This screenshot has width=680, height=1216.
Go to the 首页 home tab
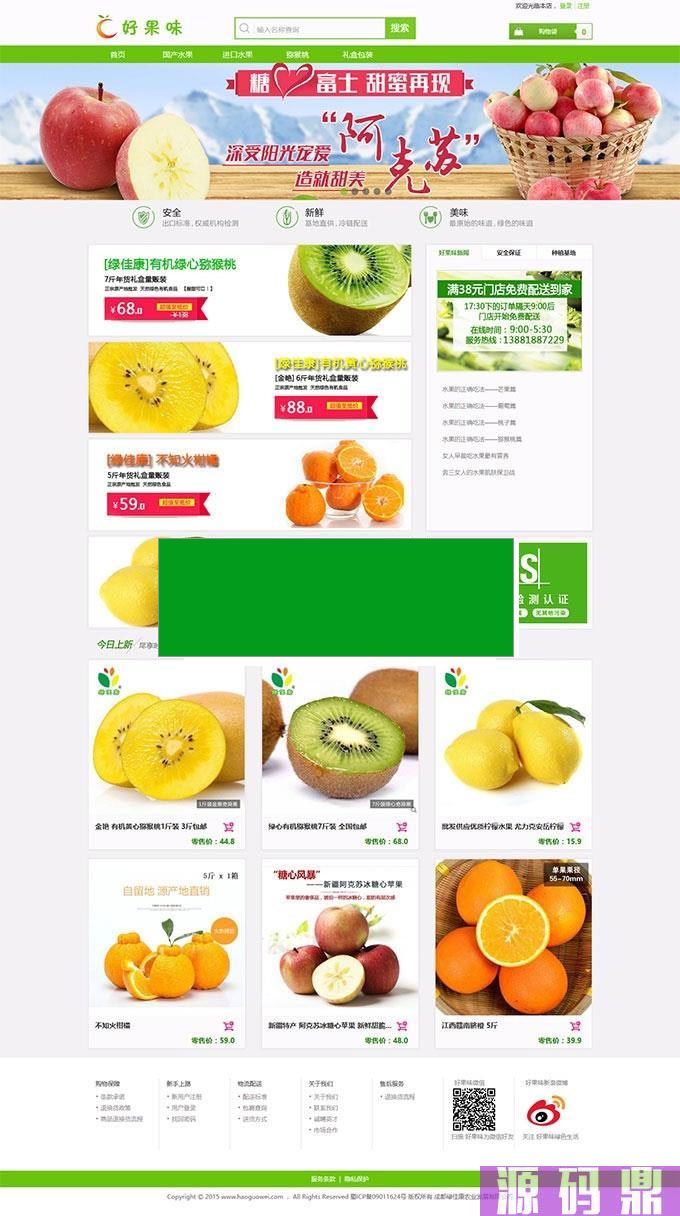(x=118, y=54)
